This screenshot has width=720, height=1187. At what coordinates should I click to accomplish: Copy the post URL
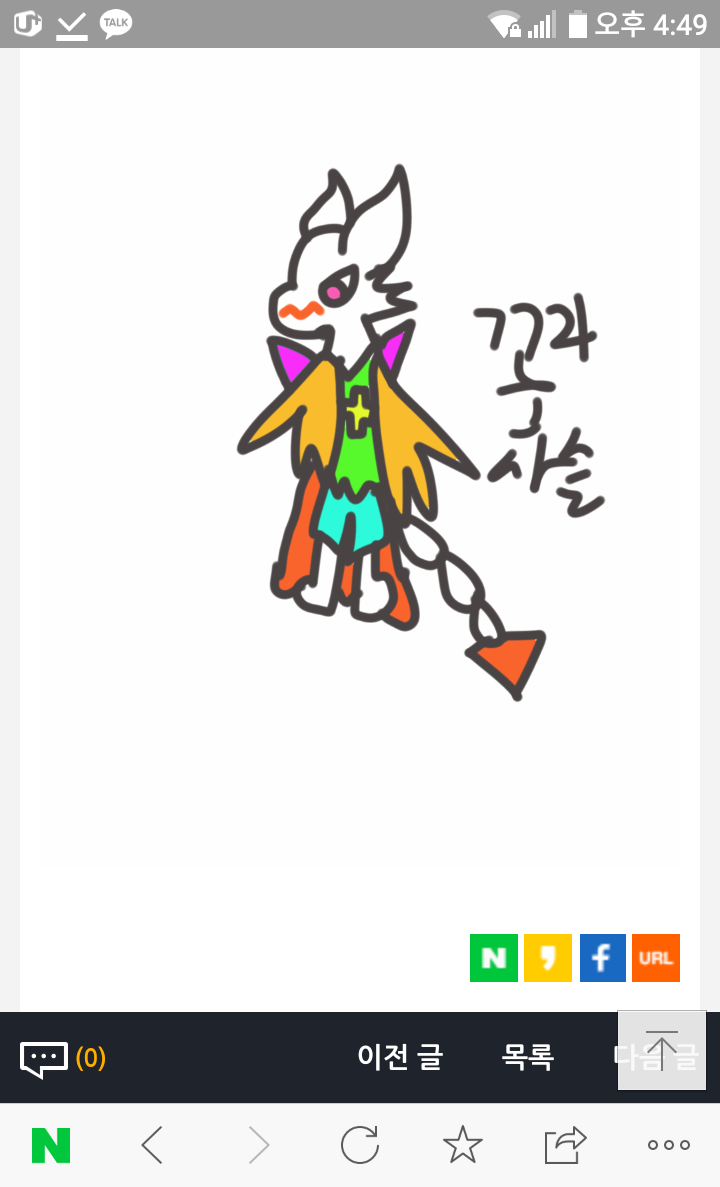656,958
